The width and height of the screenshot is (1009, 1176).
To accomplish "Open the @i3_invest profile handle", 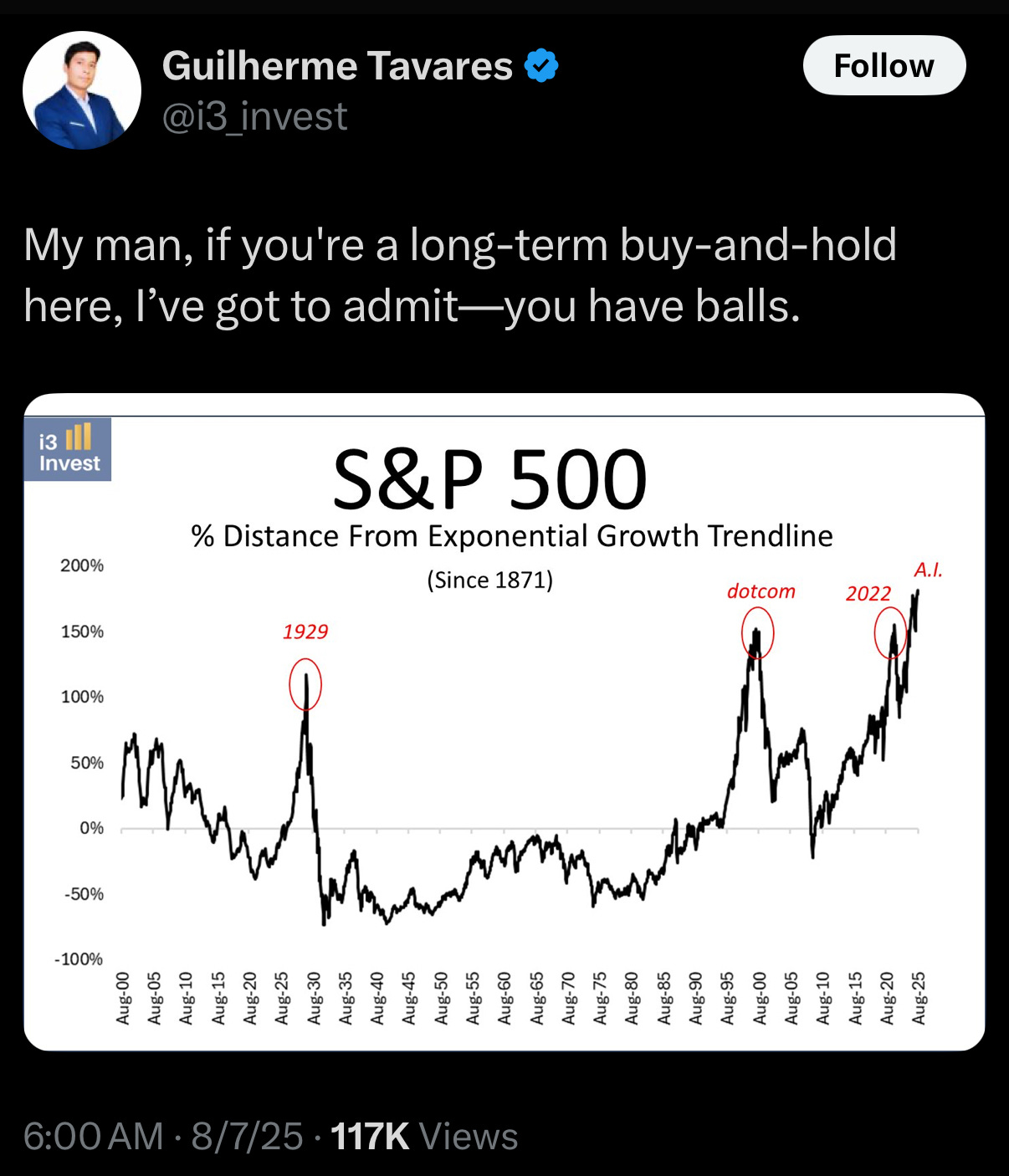I will [254, 116].
